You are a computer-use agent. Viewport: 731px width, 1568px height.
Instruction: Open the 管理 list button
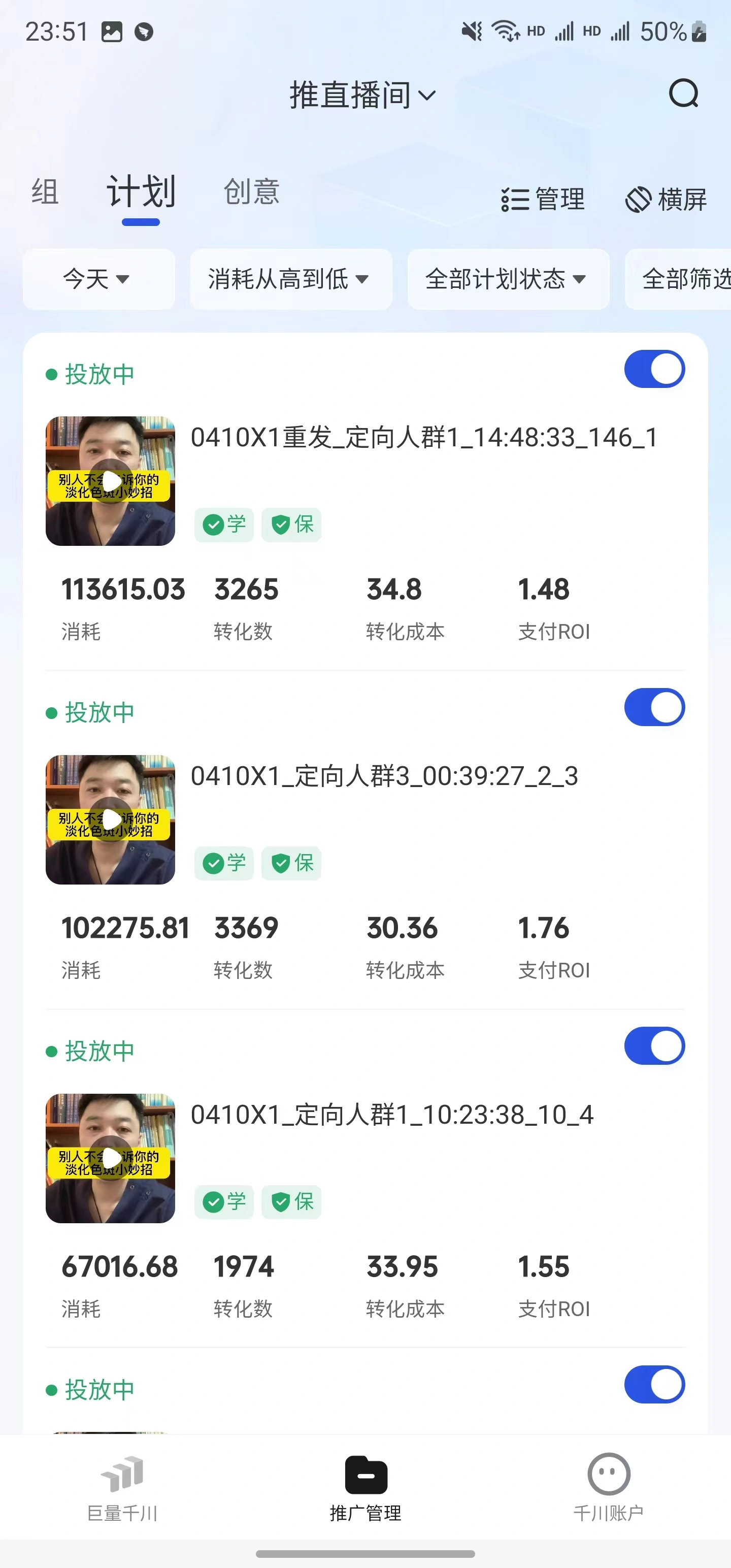tap(542, 199)
